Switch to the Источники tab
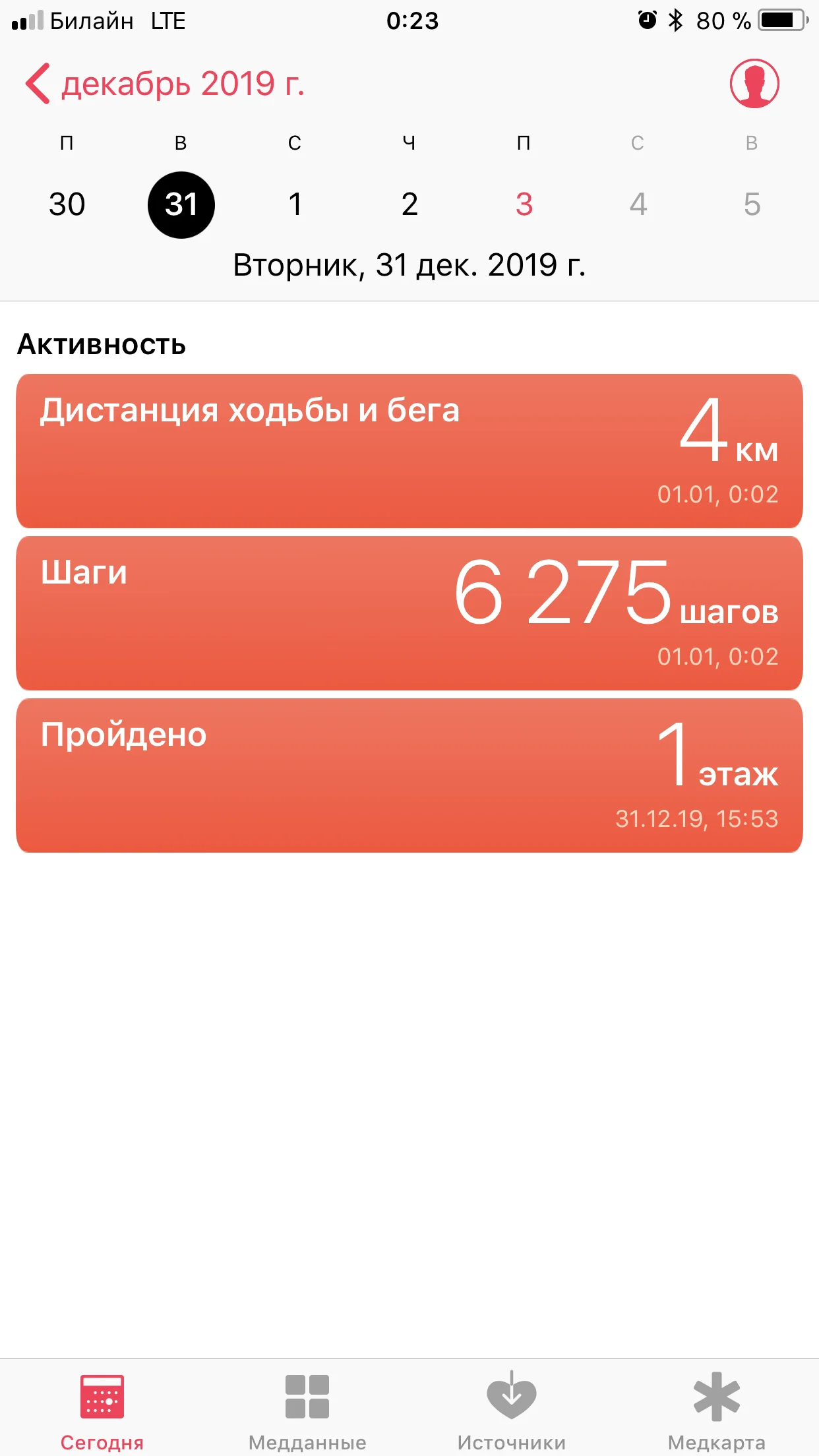This screenshot has height=1456, width=819. click(512, 1409)
